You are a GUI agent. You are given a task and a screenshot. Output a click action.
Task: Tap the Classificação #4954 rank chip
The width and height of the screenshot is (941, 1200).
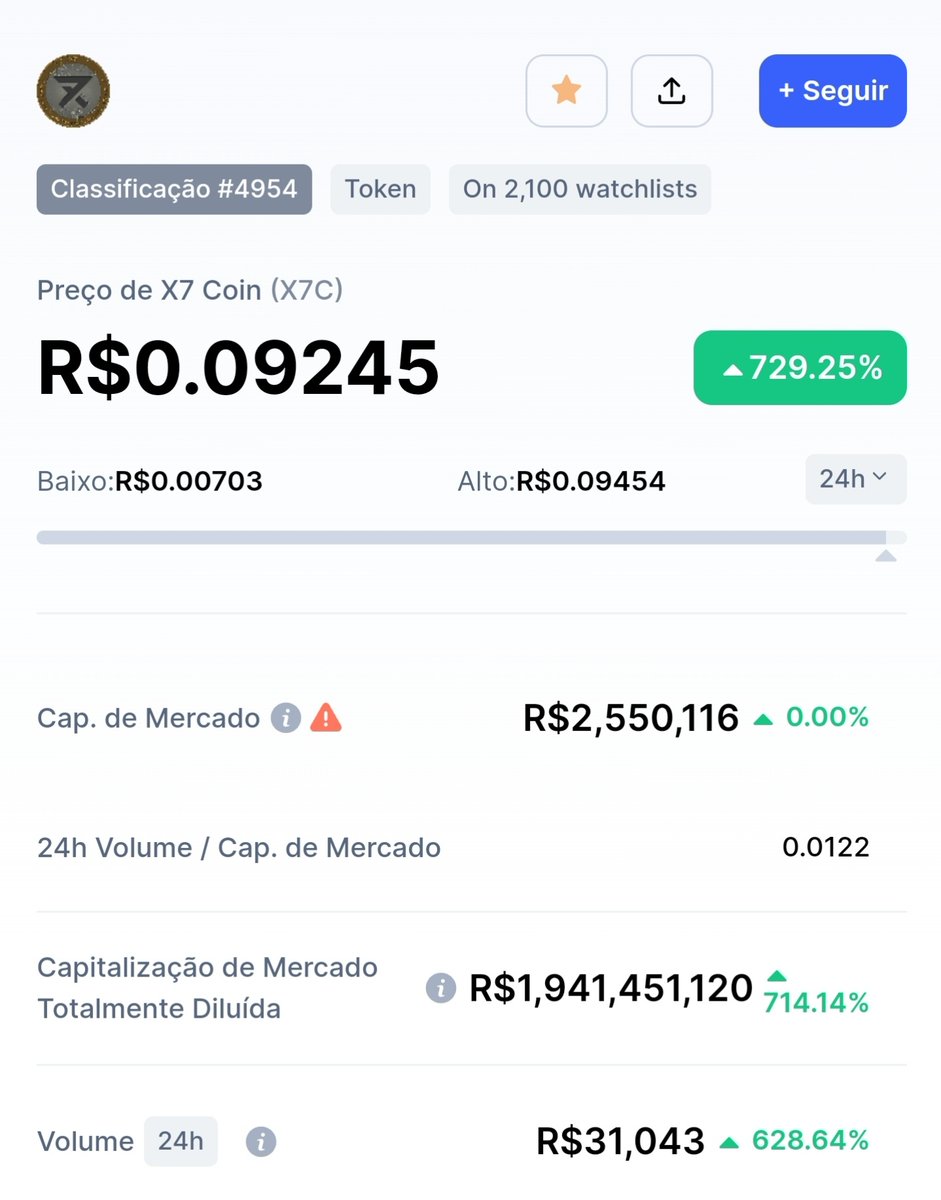pos(174,189)
